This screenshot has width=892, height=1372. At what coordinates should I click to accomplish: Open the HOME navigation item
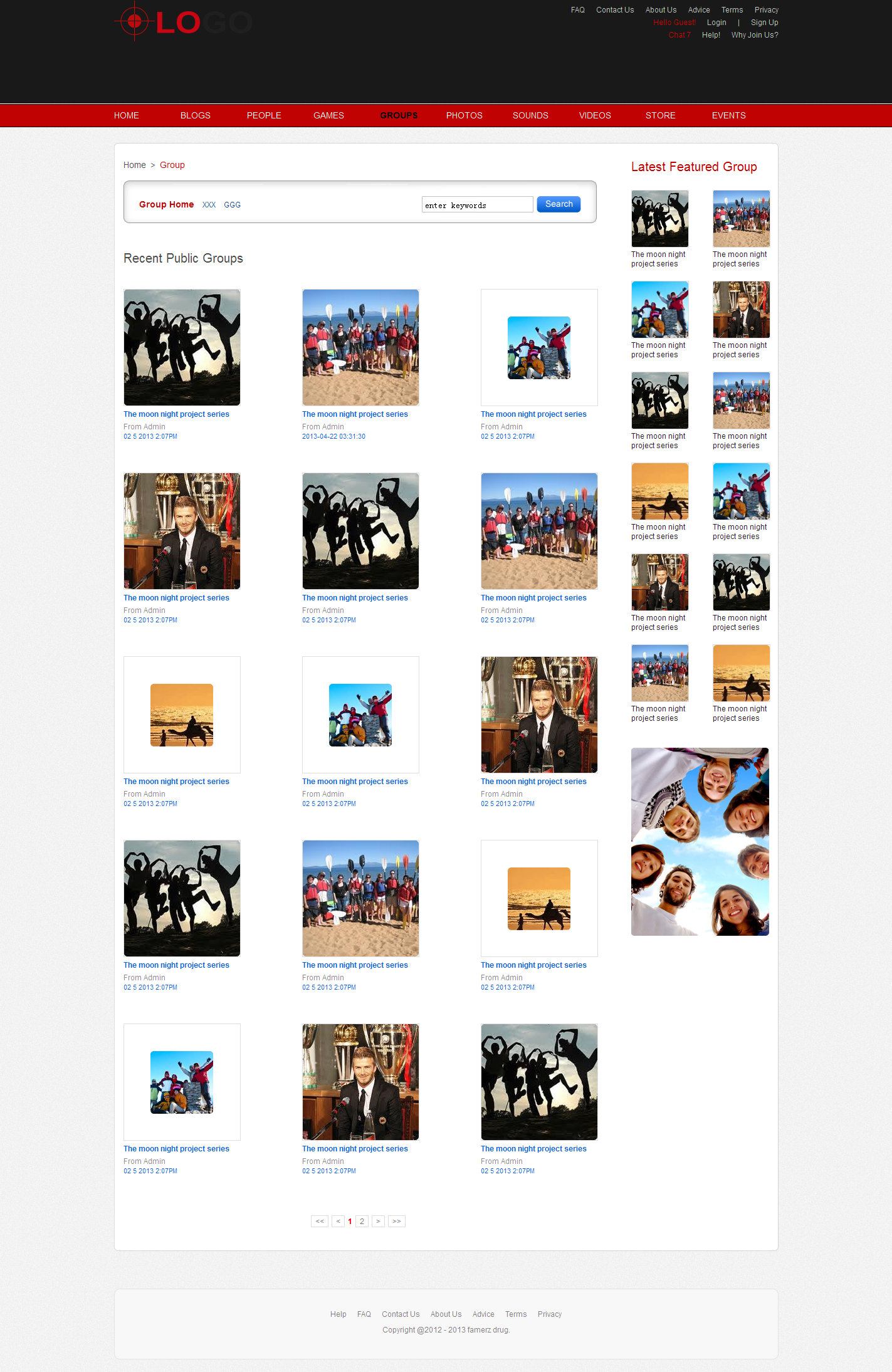[126, 115]
